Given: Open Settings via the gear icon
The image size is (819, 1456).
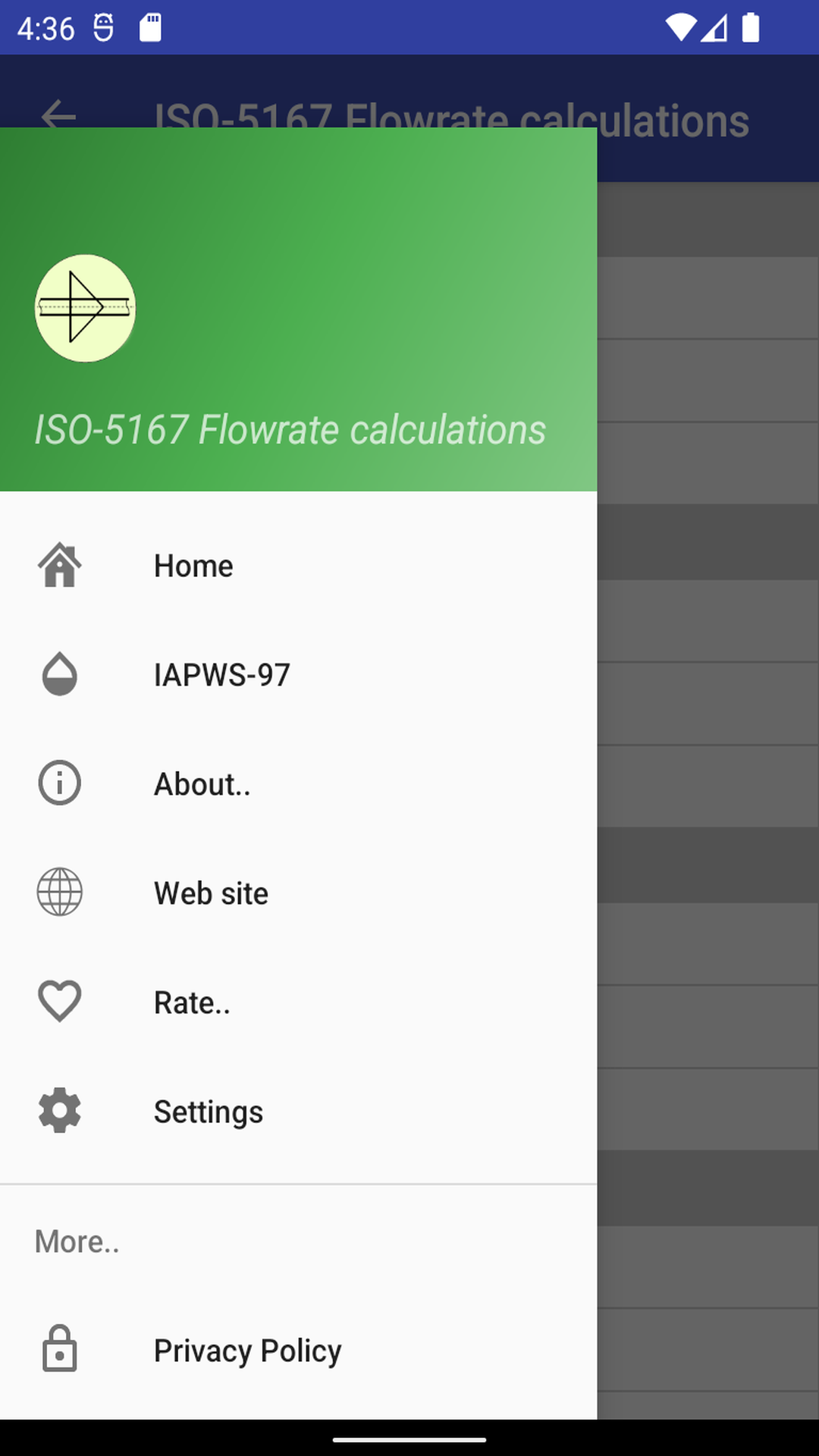Looking at the screenshot, I should [x=59, y=1110].
